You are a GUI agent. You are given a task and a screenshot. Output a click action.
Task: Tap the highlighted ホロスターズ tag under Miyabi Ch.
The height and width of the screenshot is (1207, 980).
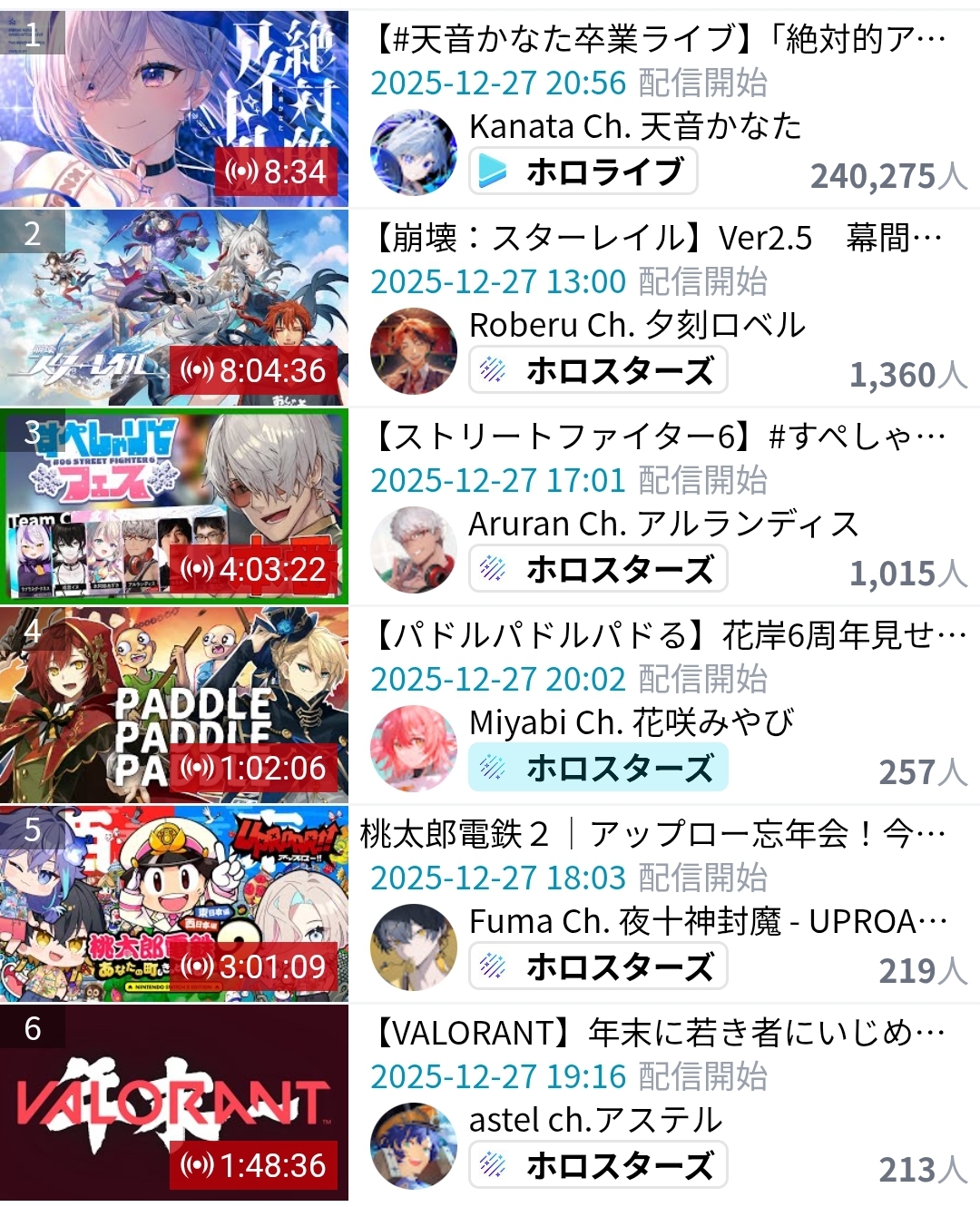point(598,768)
